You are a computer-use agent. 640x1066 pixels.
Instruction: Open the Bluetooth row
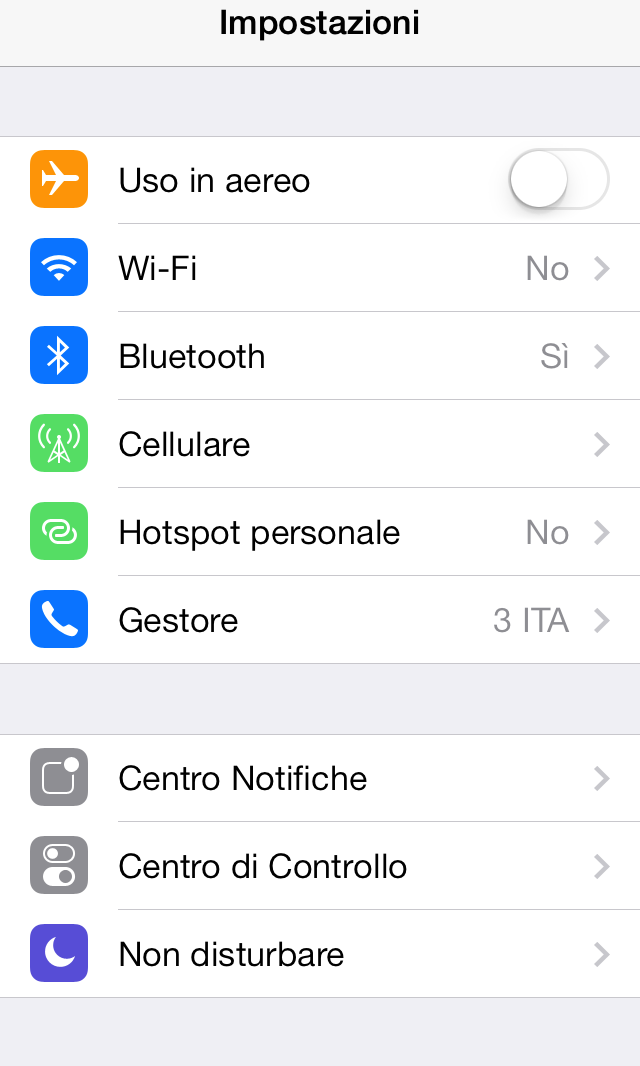[320, 356]
